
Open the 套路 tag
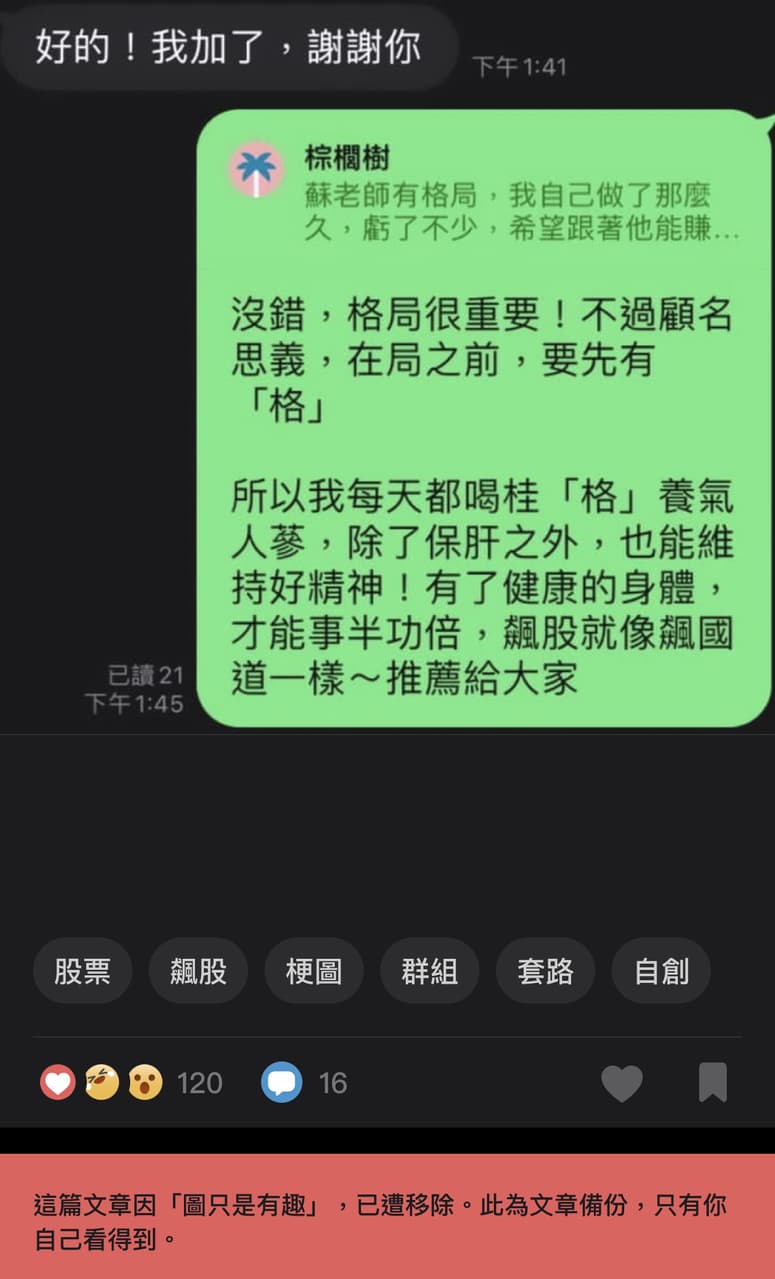click(x=546, y=970)
